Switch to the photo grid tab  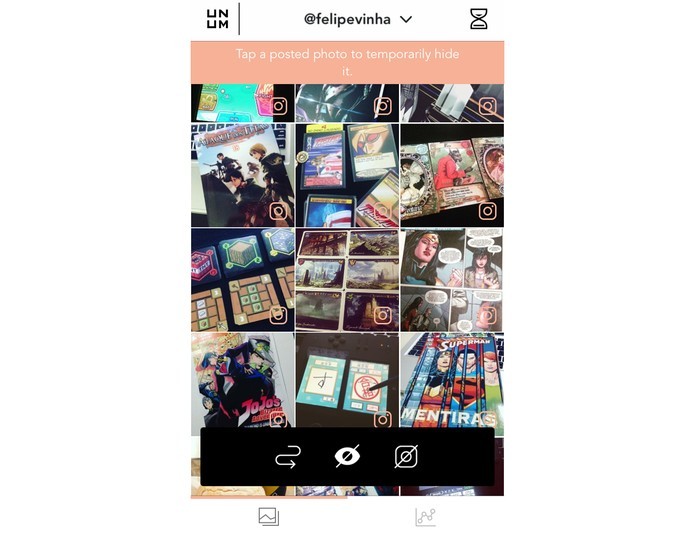pos(268,517)
